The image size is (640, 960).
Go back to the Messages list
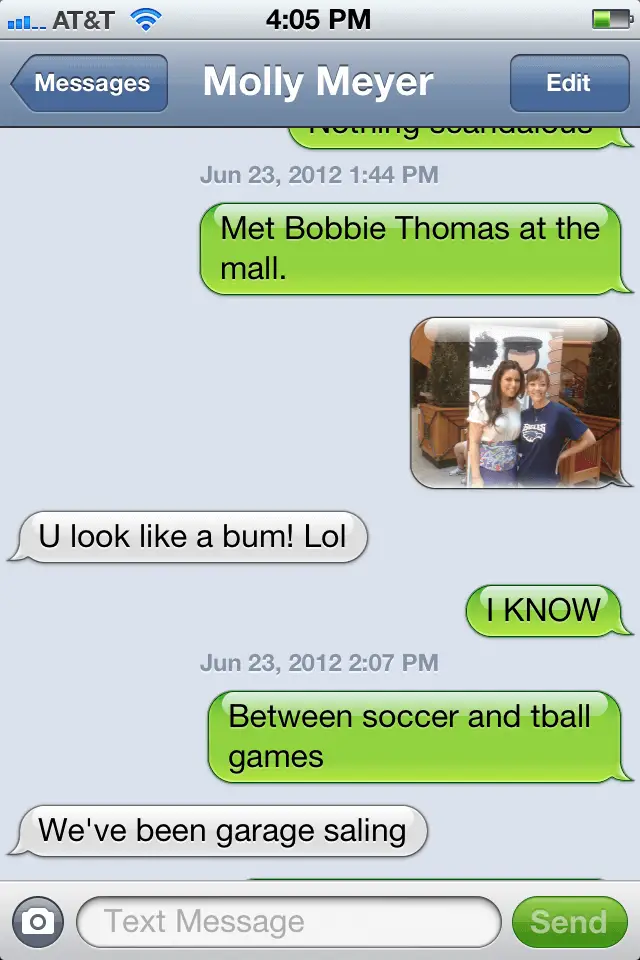pyautogui.click(x=90, y=84)
